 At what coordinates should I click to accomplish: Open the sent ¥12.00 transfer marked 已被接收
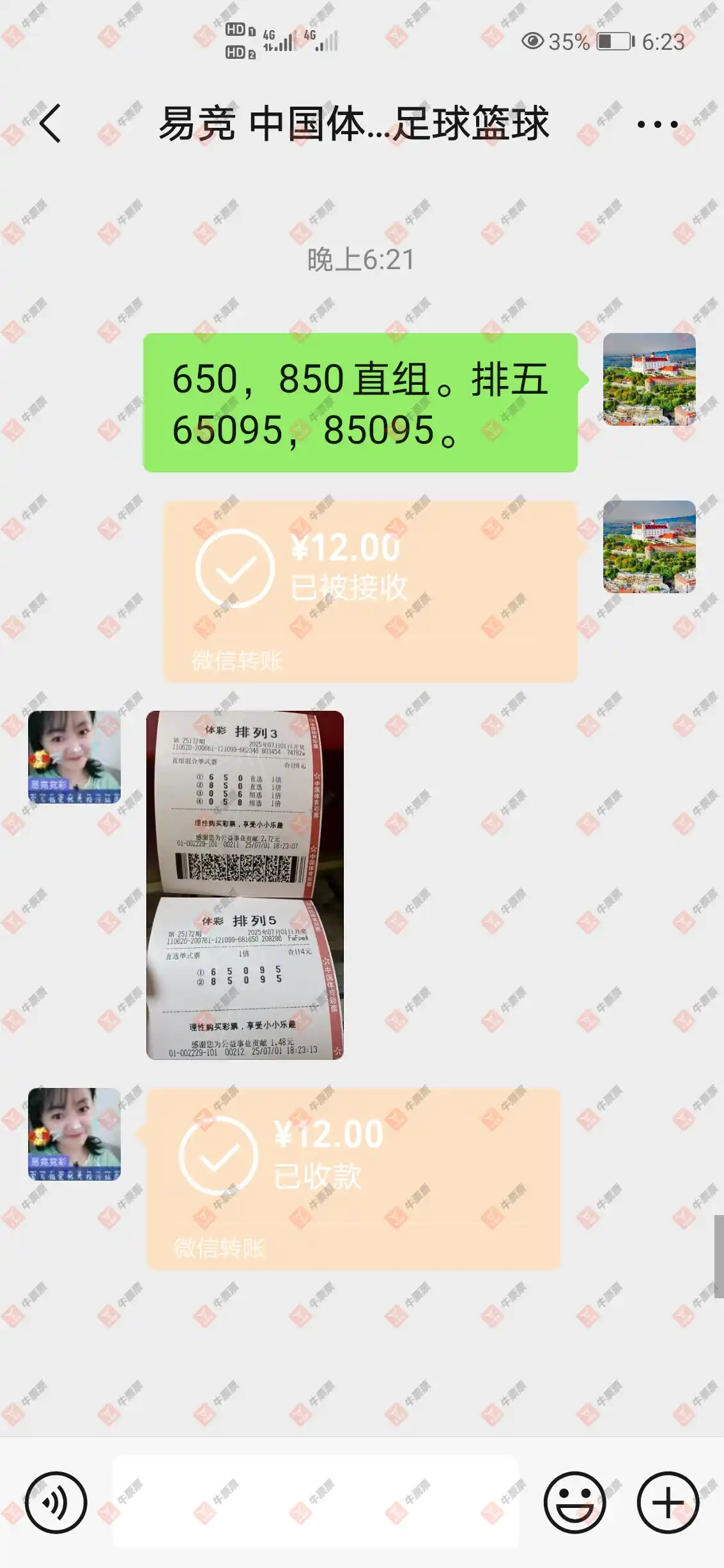(x=369, y=591)
